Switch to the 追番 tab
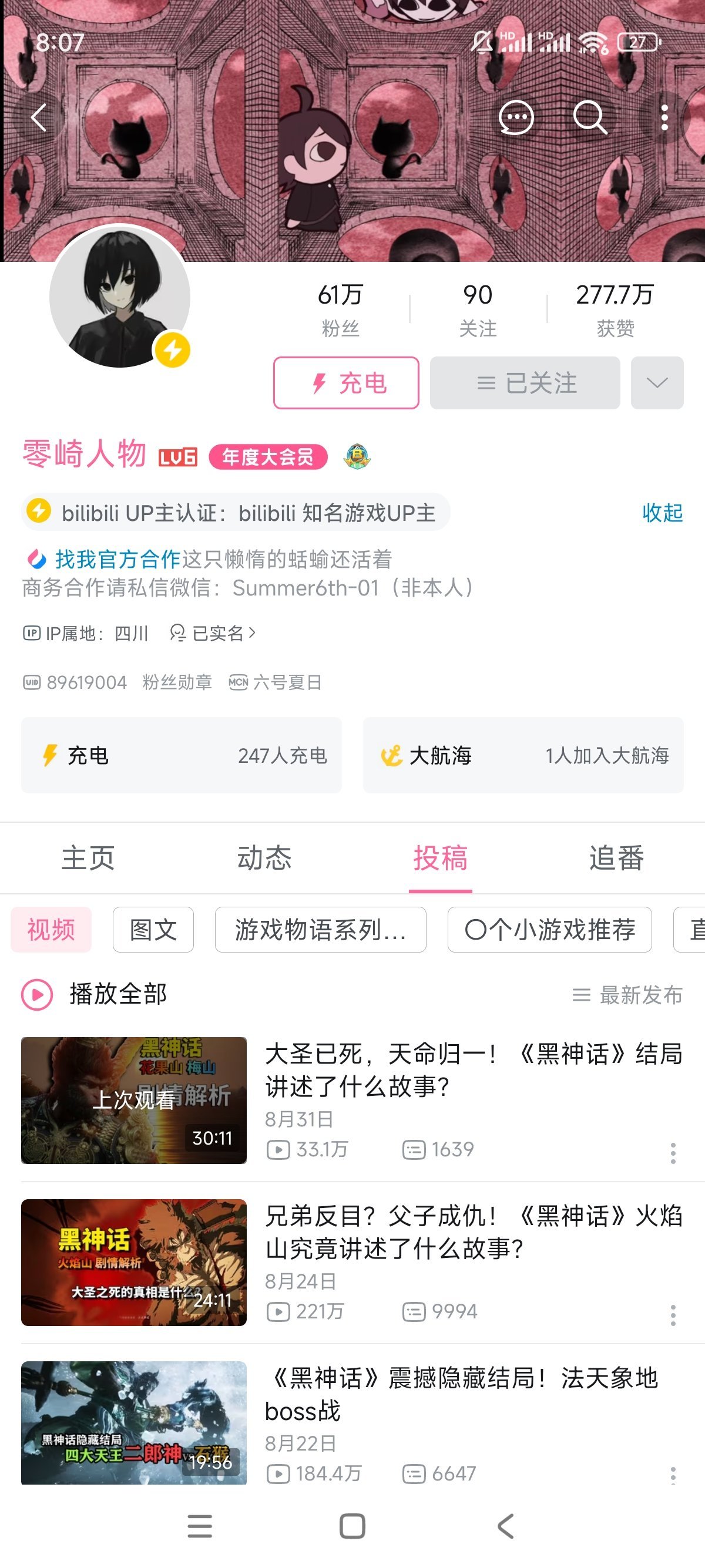This screenshot has width=705, height=1568. click(616, 857)
